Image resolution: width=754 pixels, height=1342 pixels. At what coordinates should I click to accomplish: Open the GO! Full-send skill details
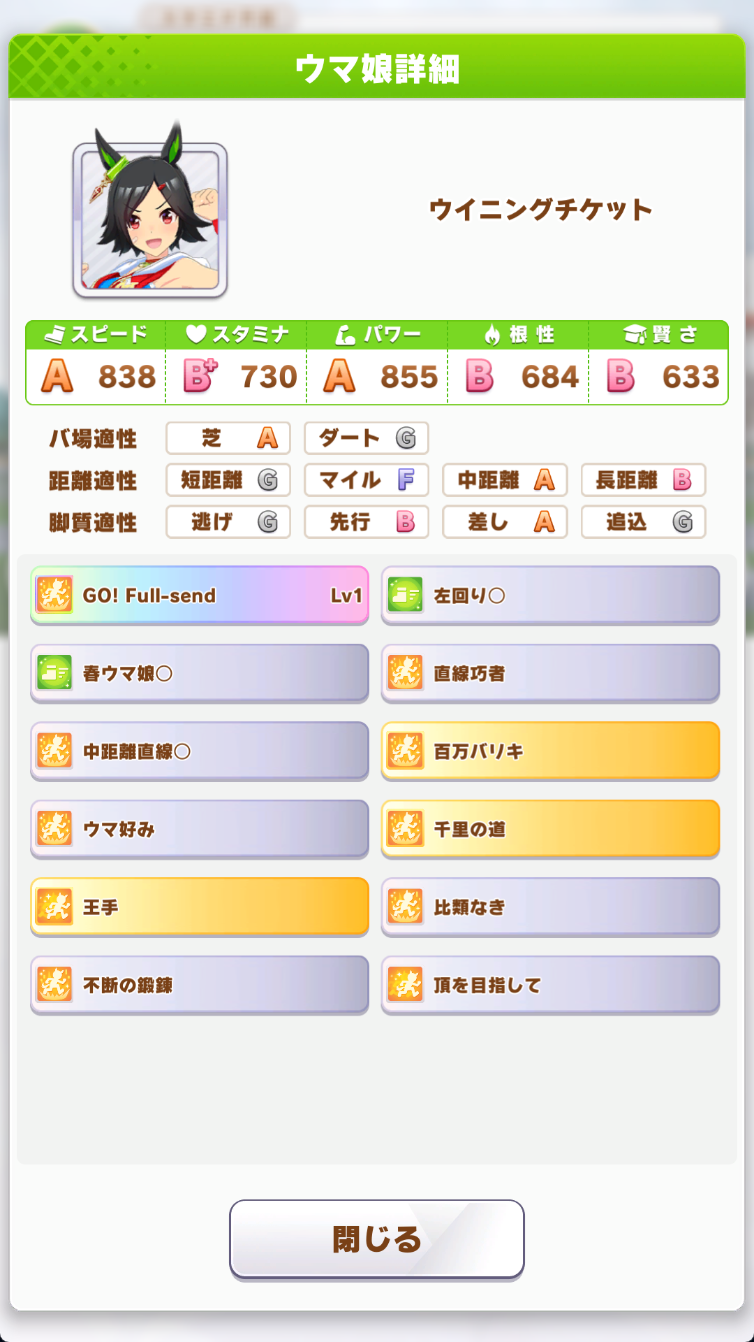click(x=199, y=596)
